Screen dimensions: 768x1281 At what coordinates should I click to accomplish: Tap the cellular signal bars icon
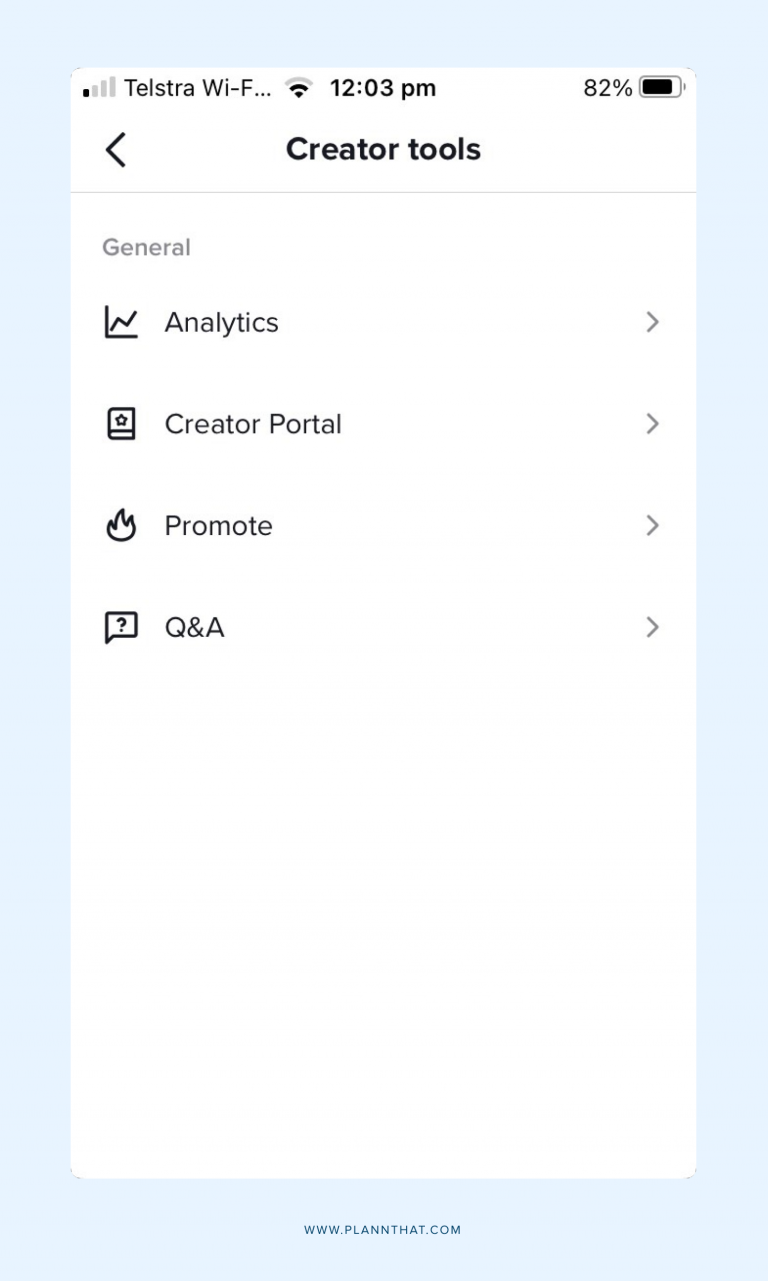tap(99, 88)
